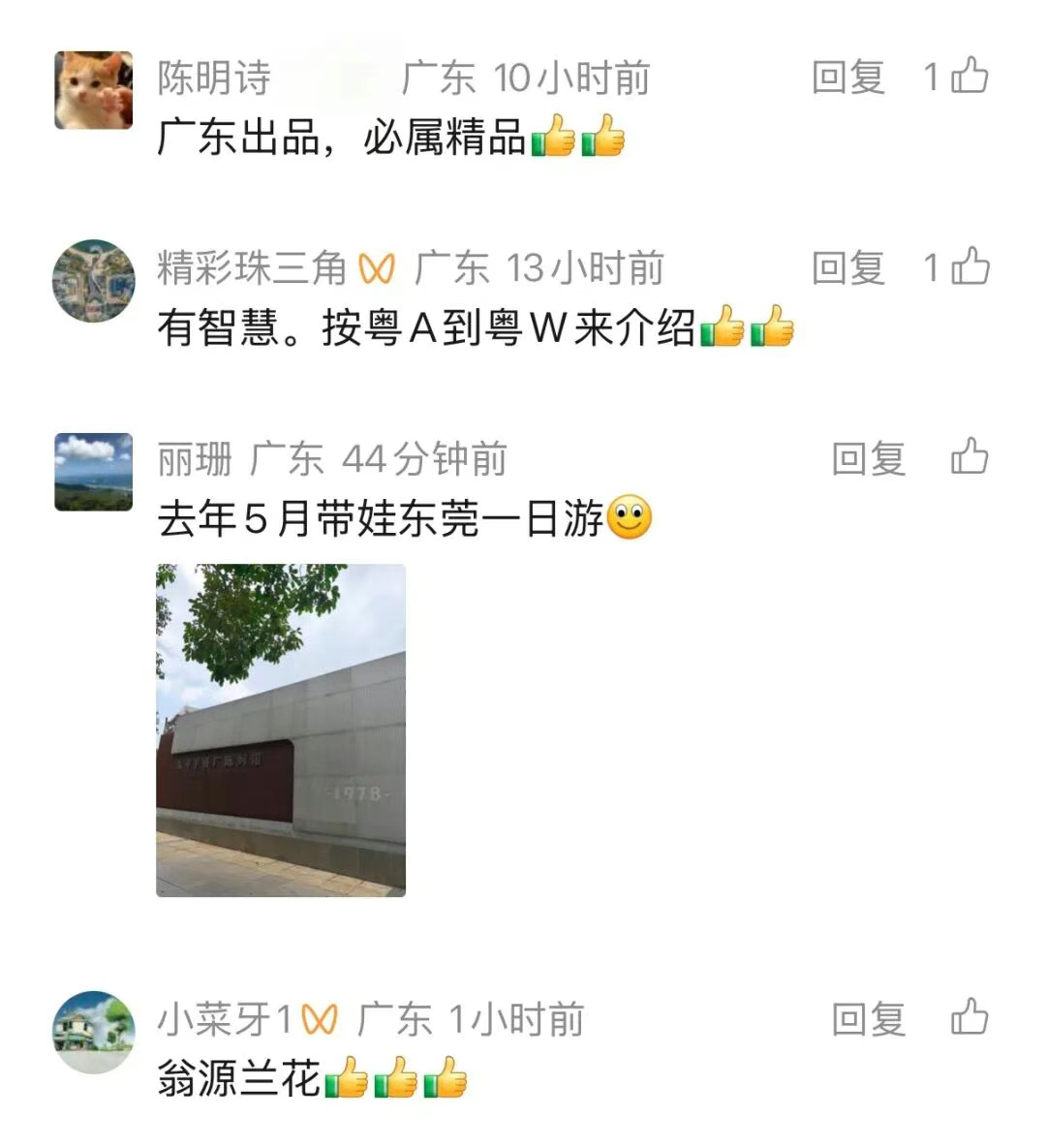Reply to 小菜牙1's comment
This screenshot has width=1046, height=1148.
868,1019
